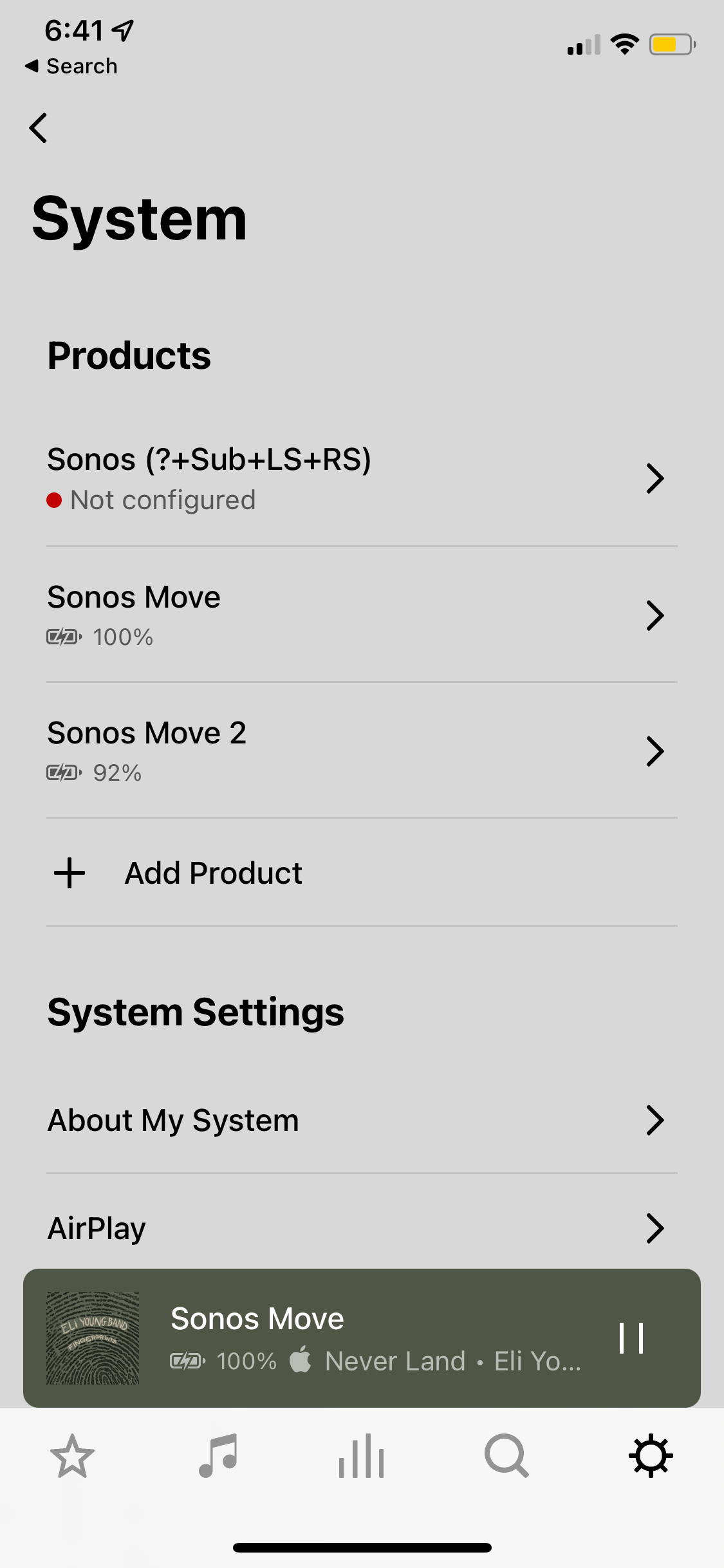This screenshot has height=1568, width=724.
Task: Go back using the top-left arrow
Action: (39, 128)
